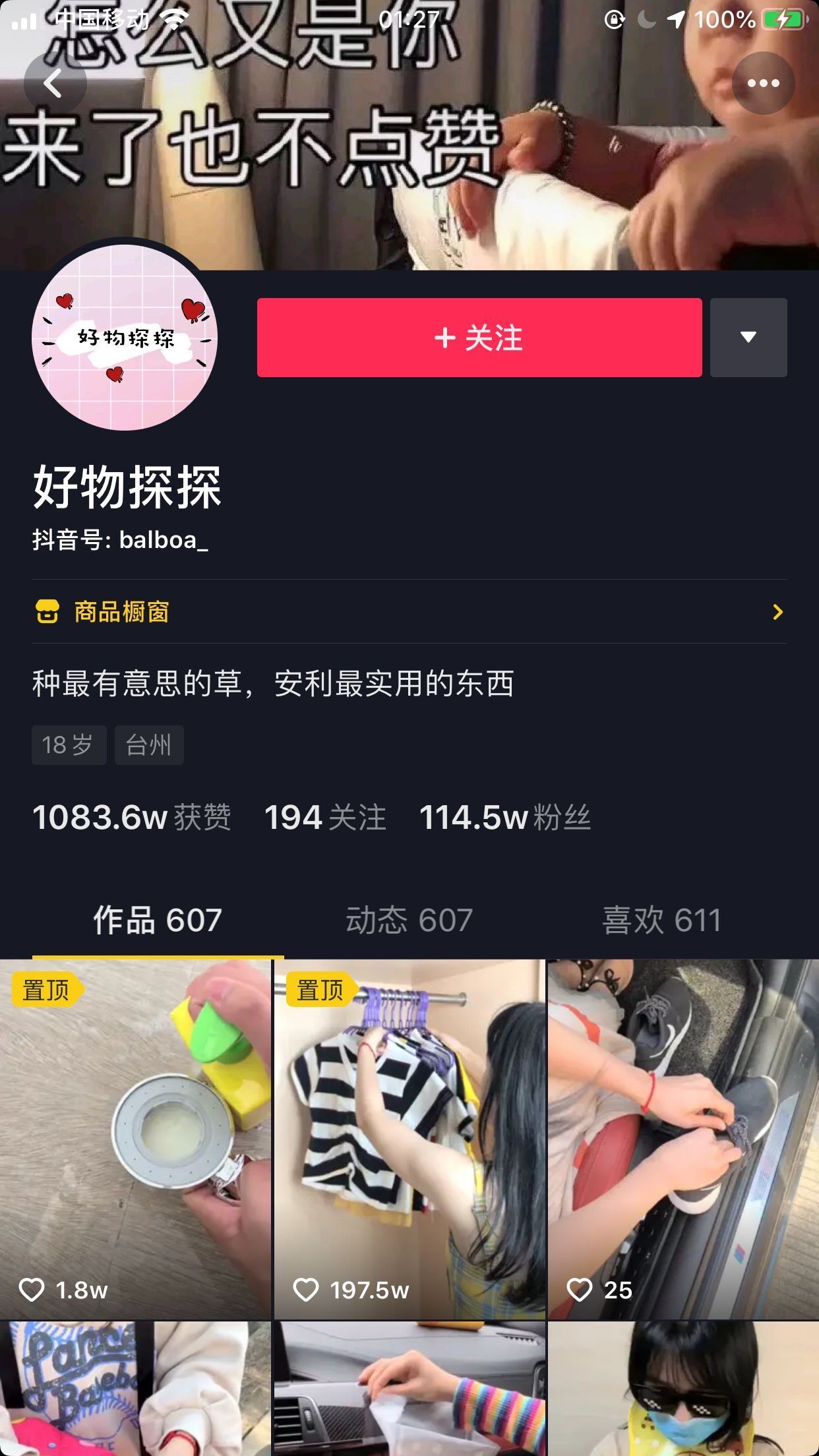The image size is (819, 1456).
Task: Switch to the 喜欢 611 tab
Action: [661, 920]
